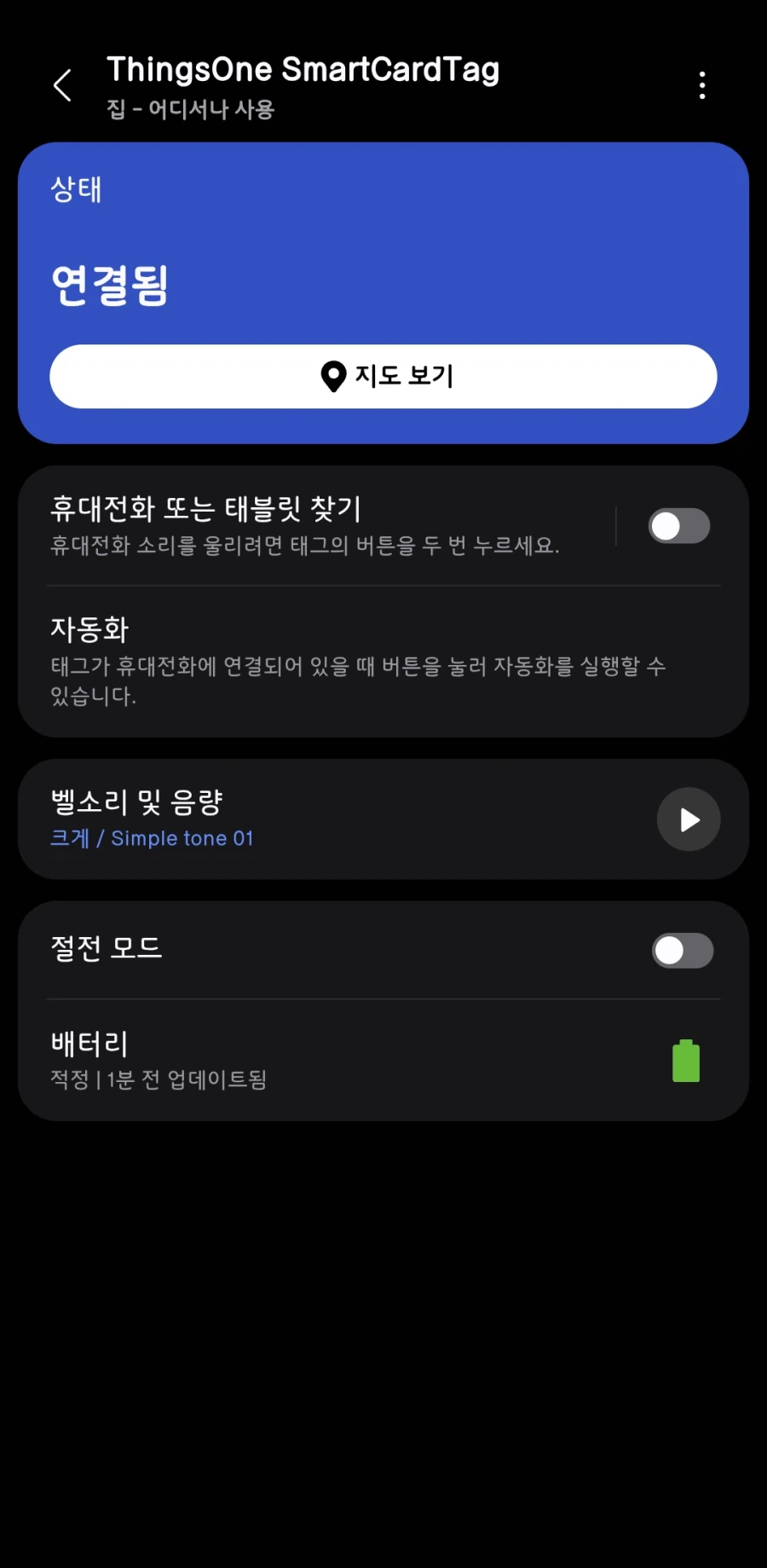Select the 크게 / Simple tone 01 link

coord(151,838)
